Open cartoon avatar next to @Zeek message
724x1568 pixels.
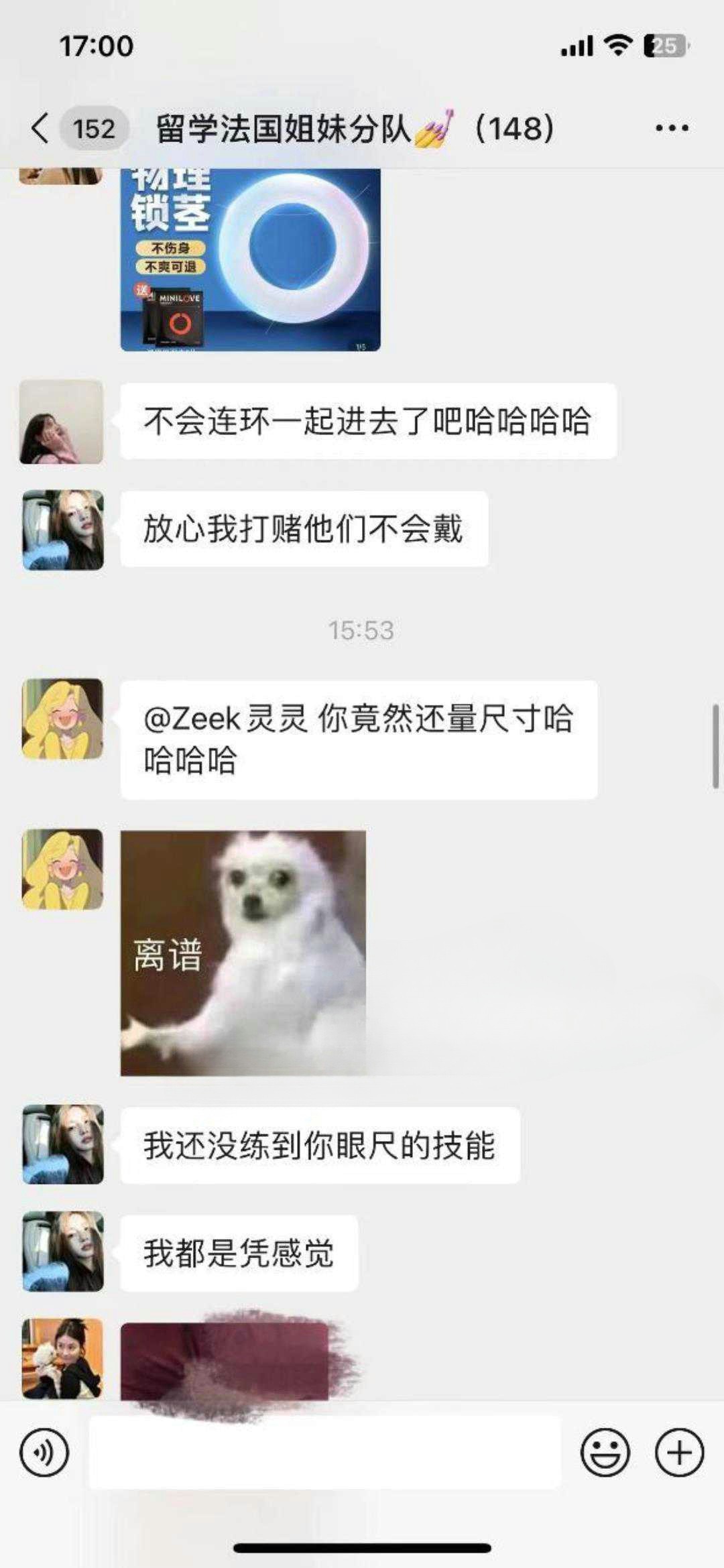(x=63, y=719)
